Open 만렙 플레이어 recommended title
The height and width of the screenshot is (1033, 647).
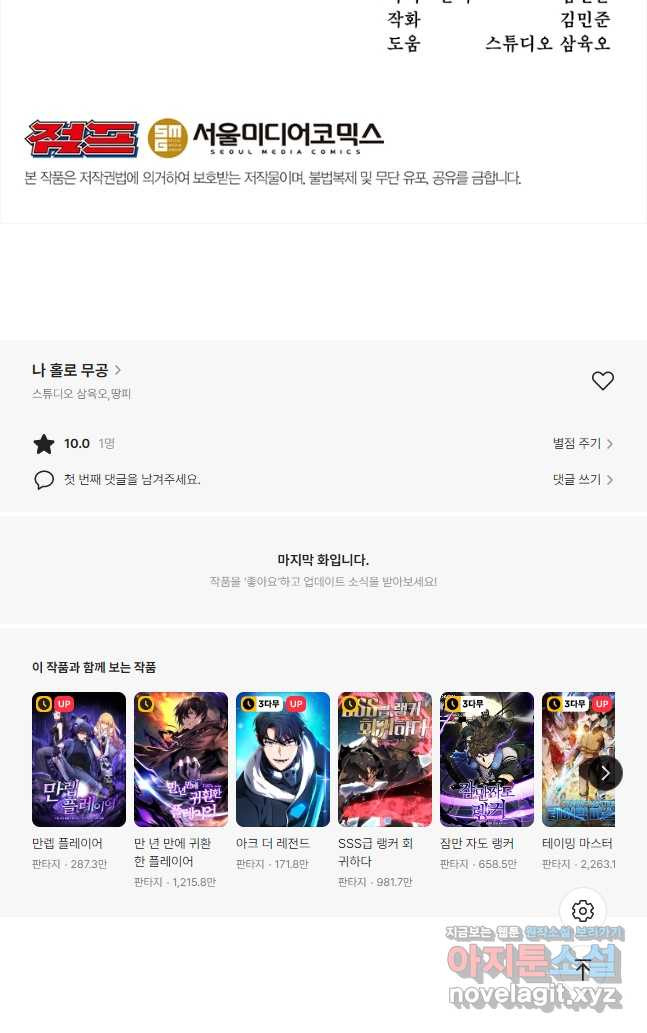(79, 759)
